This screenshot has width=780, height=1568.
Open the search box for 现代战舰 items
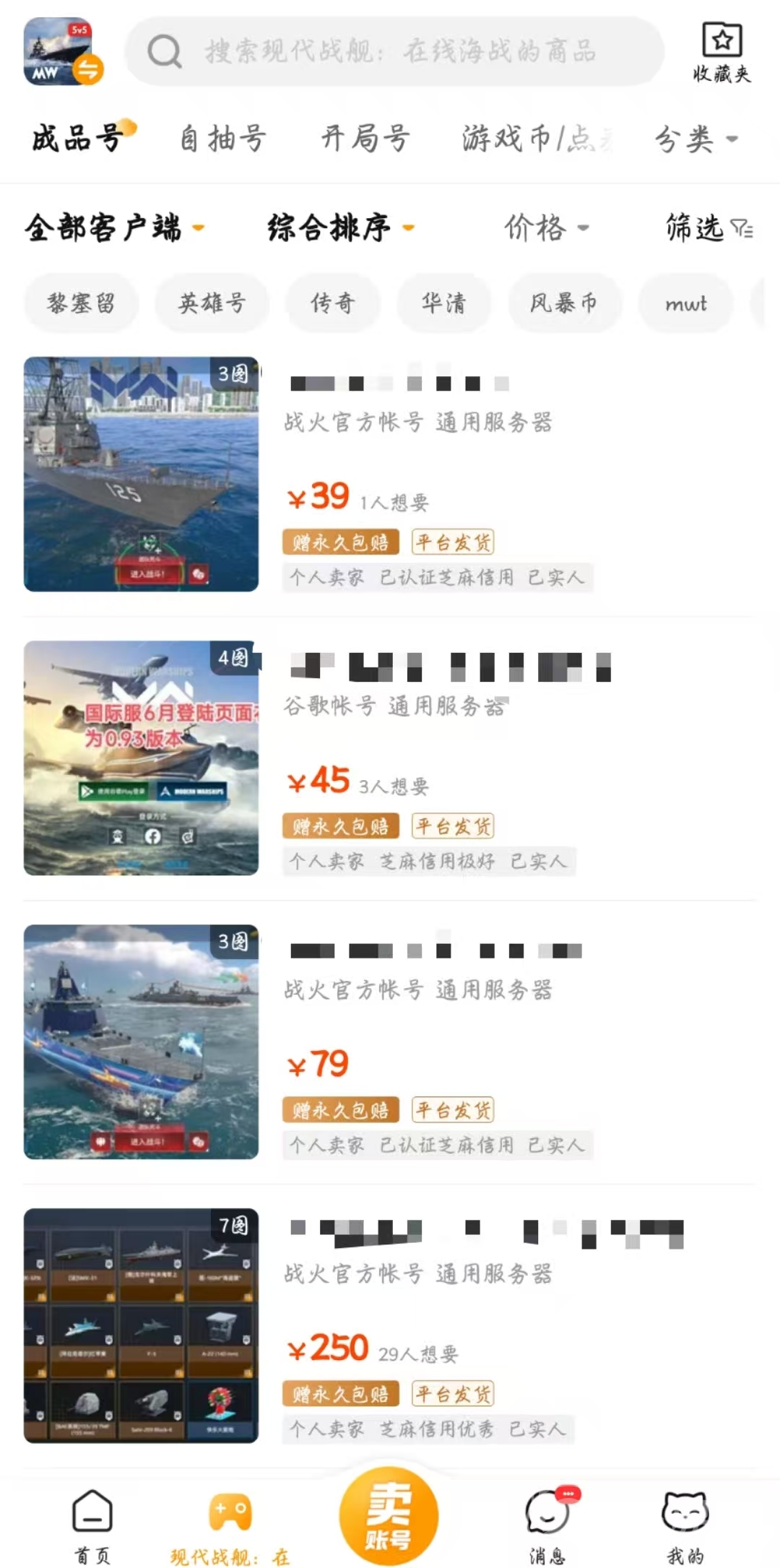click(397, 52)
